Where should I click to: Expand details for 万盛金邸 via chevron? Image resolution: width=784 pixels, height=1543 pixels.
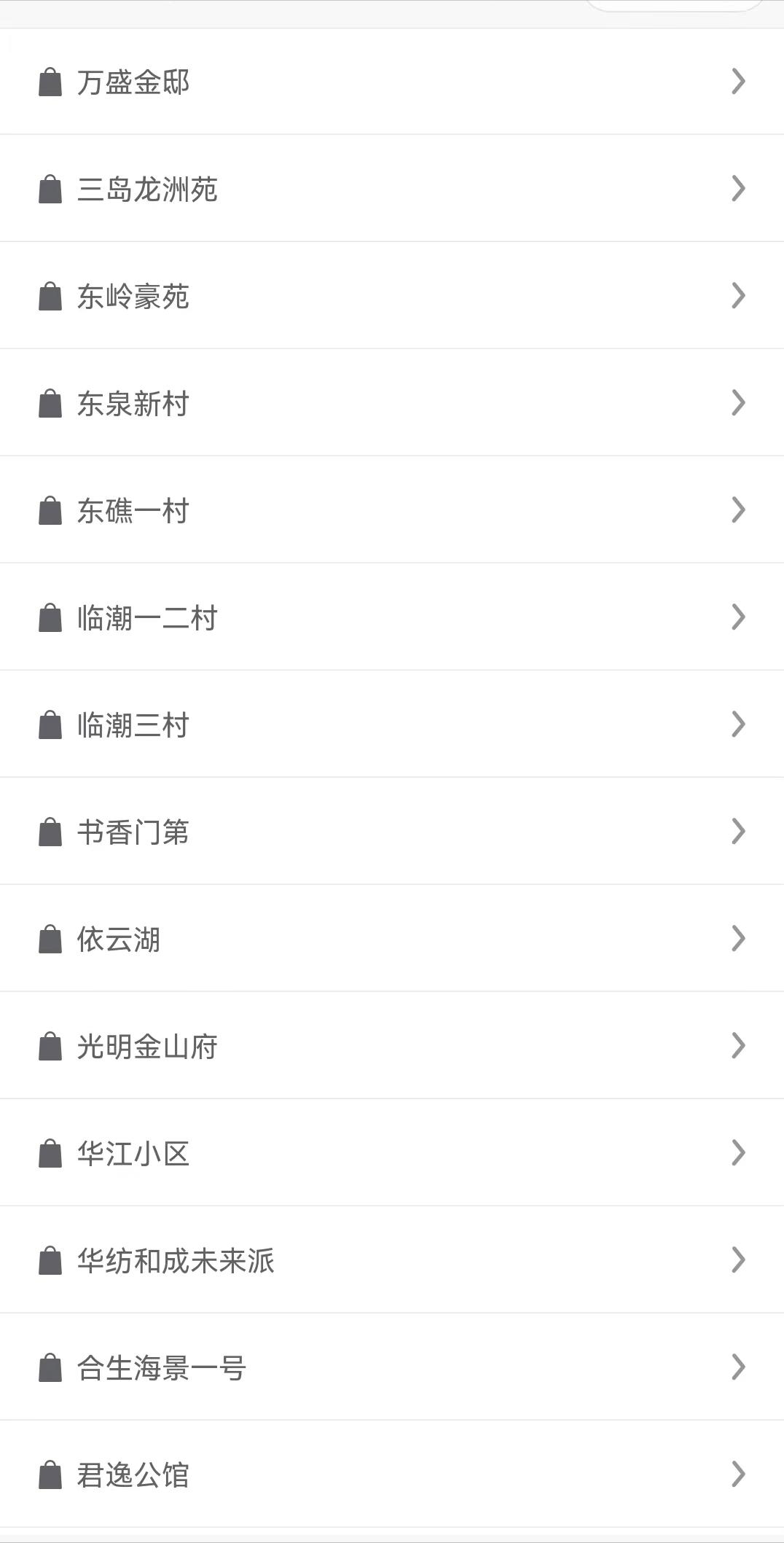tap(737, 81)
